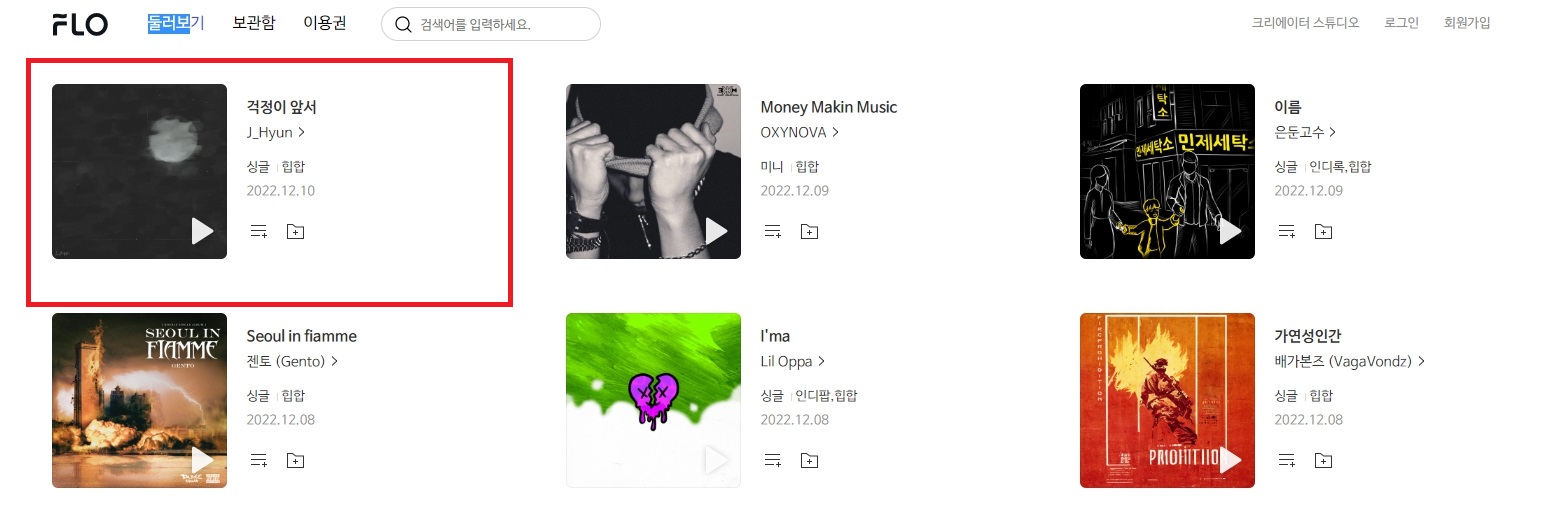Switch to the 보관함 tab
This screenshot has height=519, width=1544.
click(x=253, y=23)
